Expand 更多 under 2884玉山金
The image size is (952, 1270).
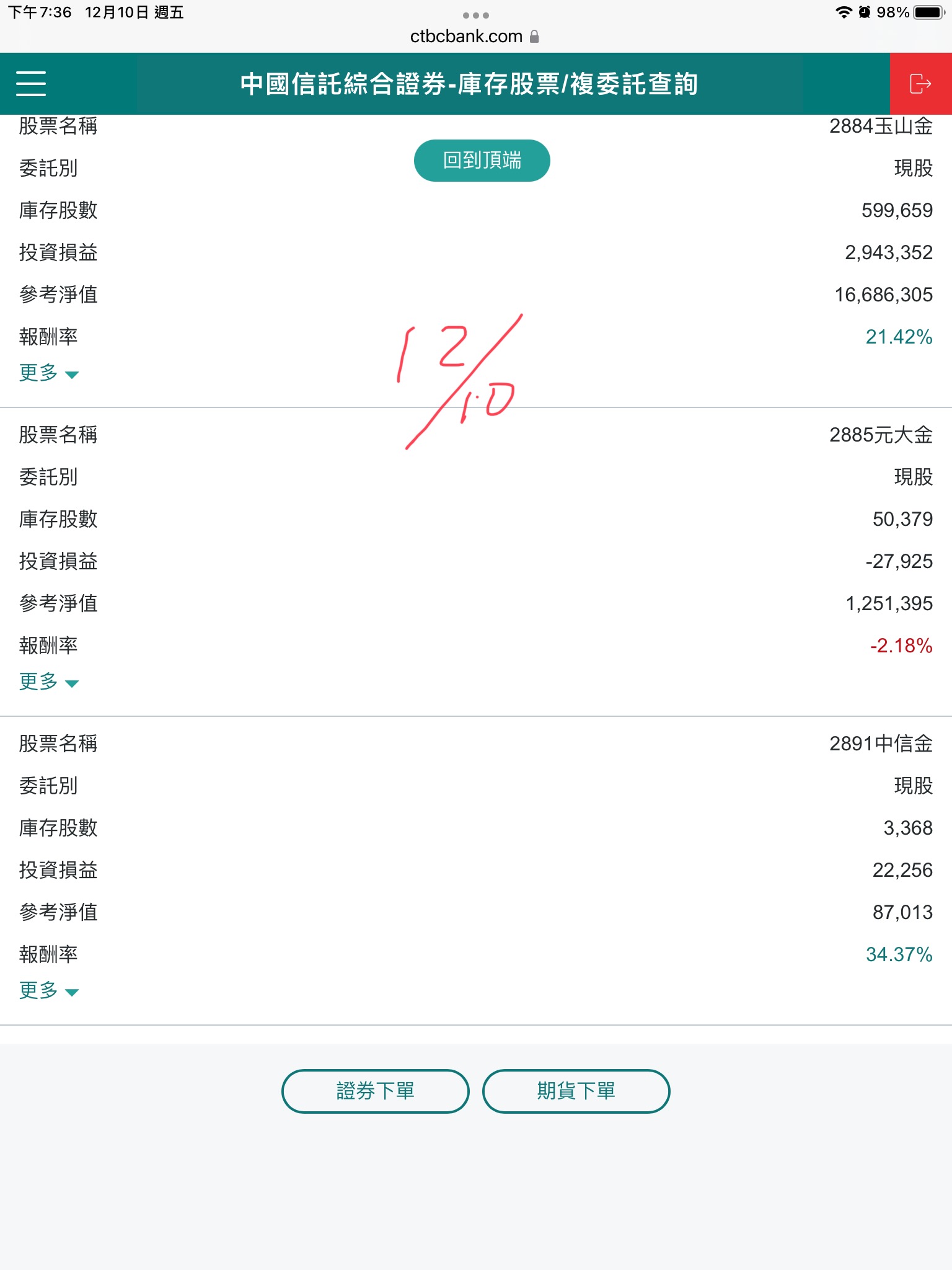pyautogui.click(x=48, y=373)
